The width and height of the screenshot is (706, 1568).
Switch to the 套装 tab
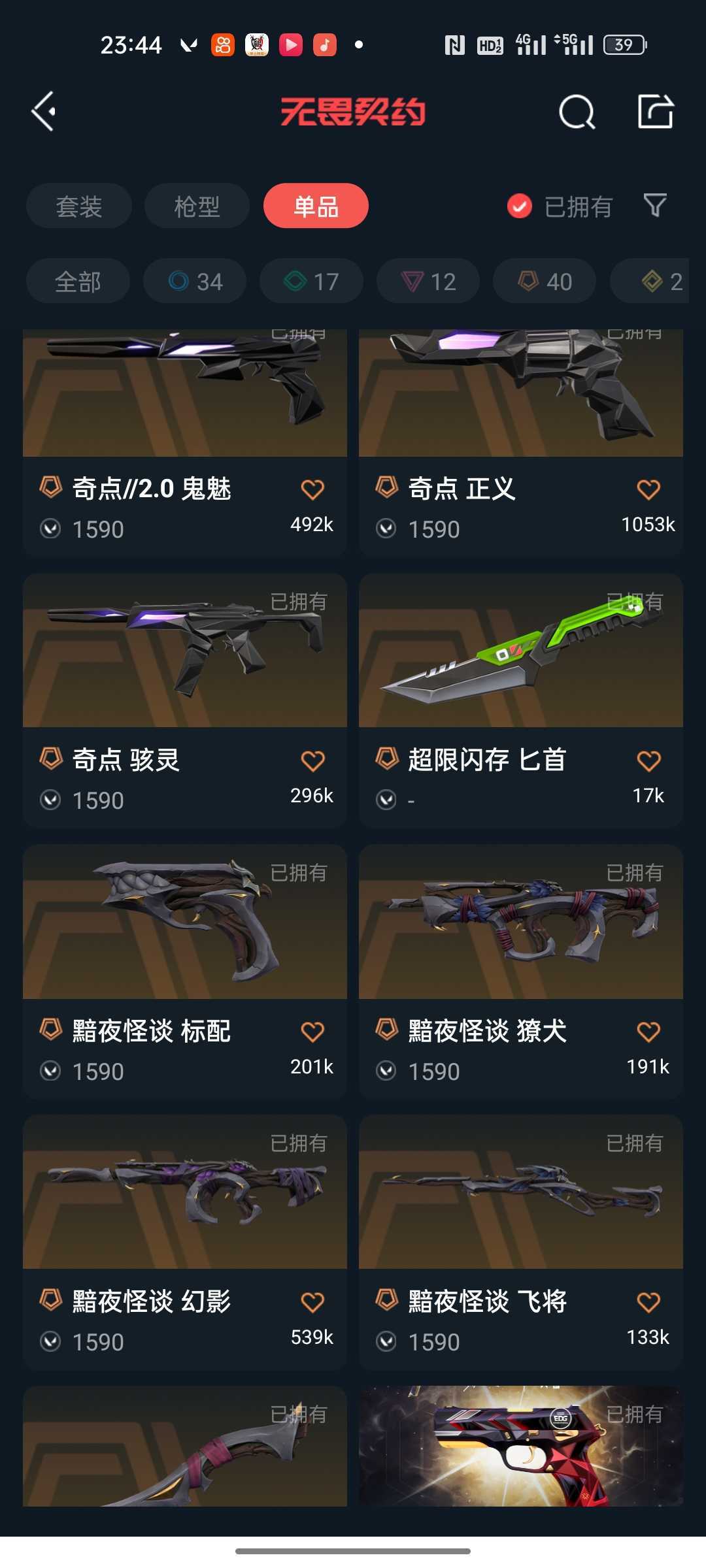(79, 206)
